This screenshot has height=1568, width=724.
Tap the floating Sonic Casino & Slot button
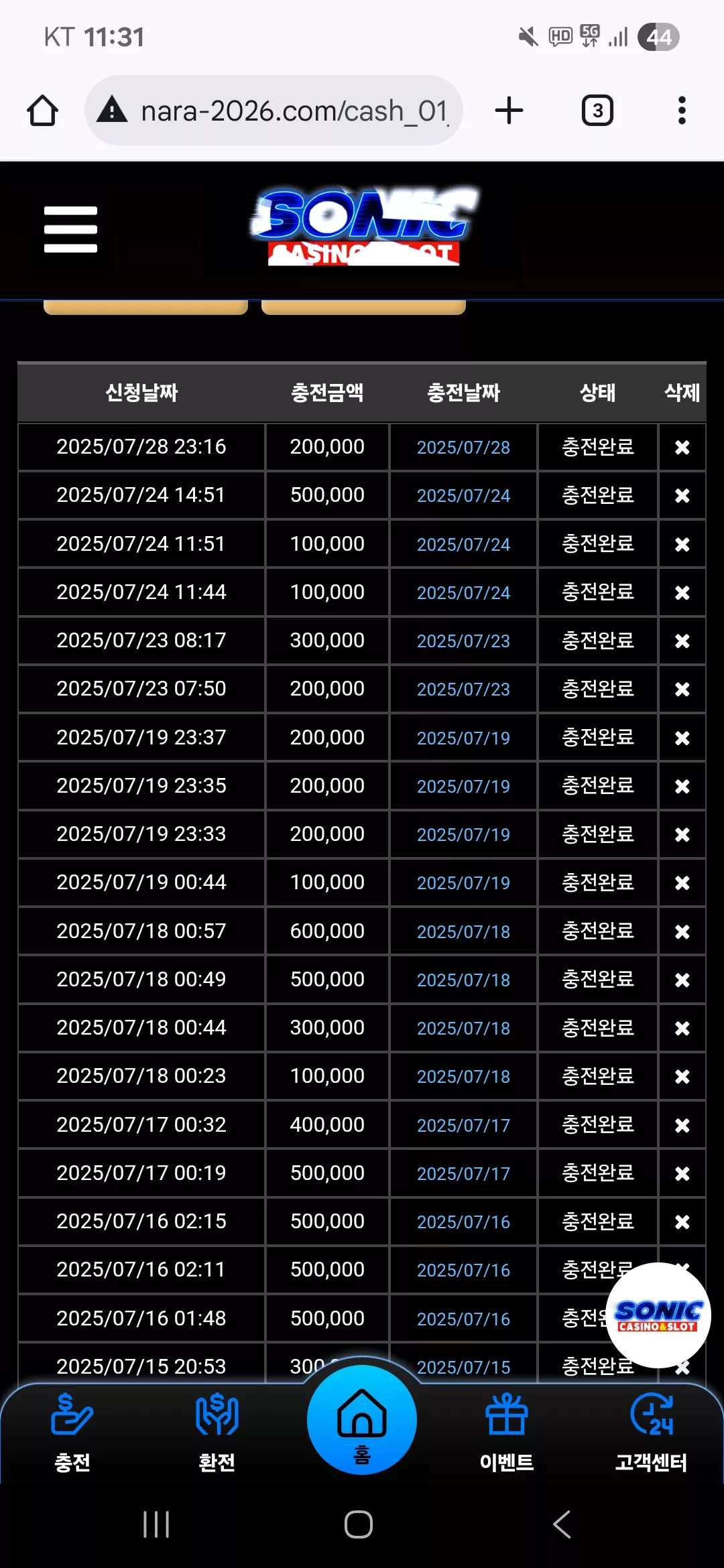[x=658, y=1315]
